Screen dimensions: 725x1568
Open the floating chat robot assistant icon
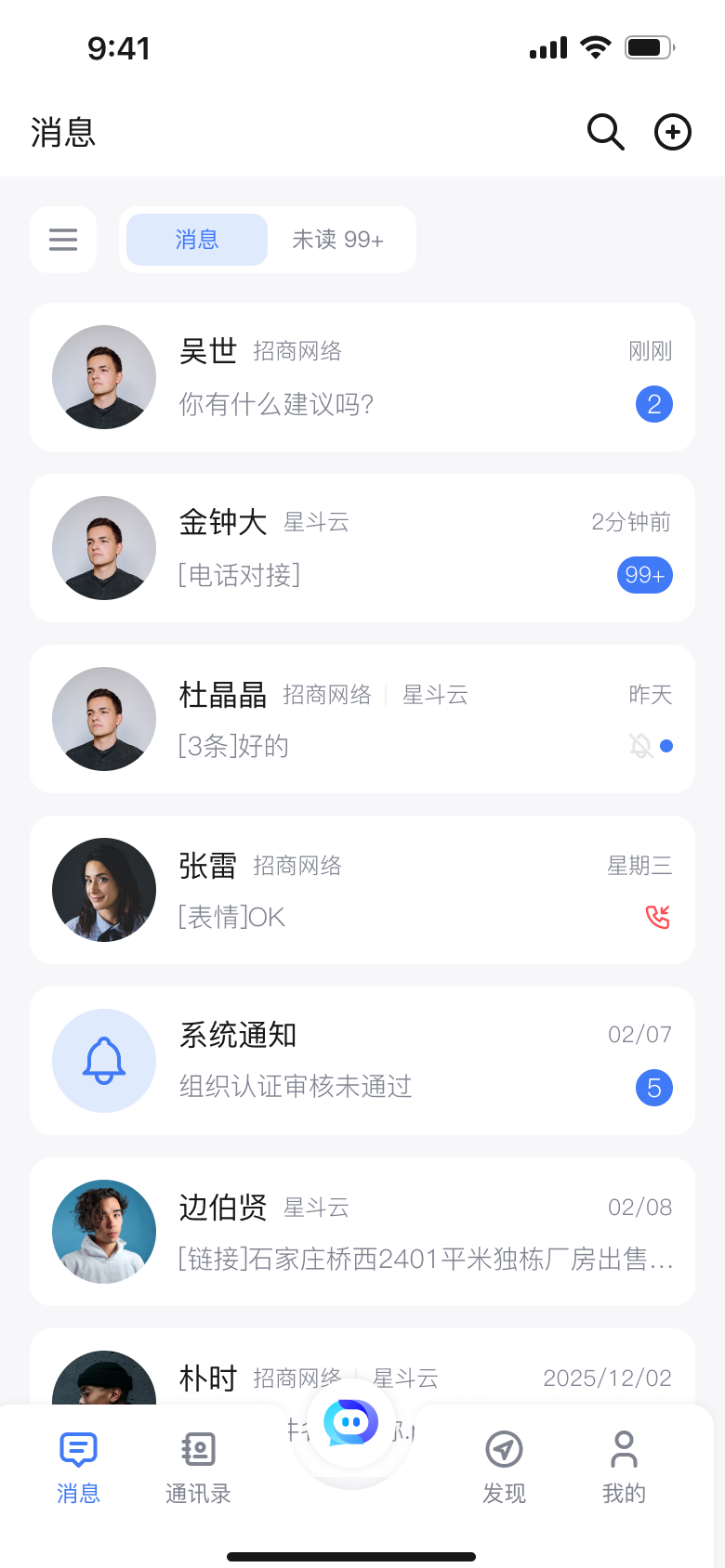pyautogui.click(x=349, y=1421)
